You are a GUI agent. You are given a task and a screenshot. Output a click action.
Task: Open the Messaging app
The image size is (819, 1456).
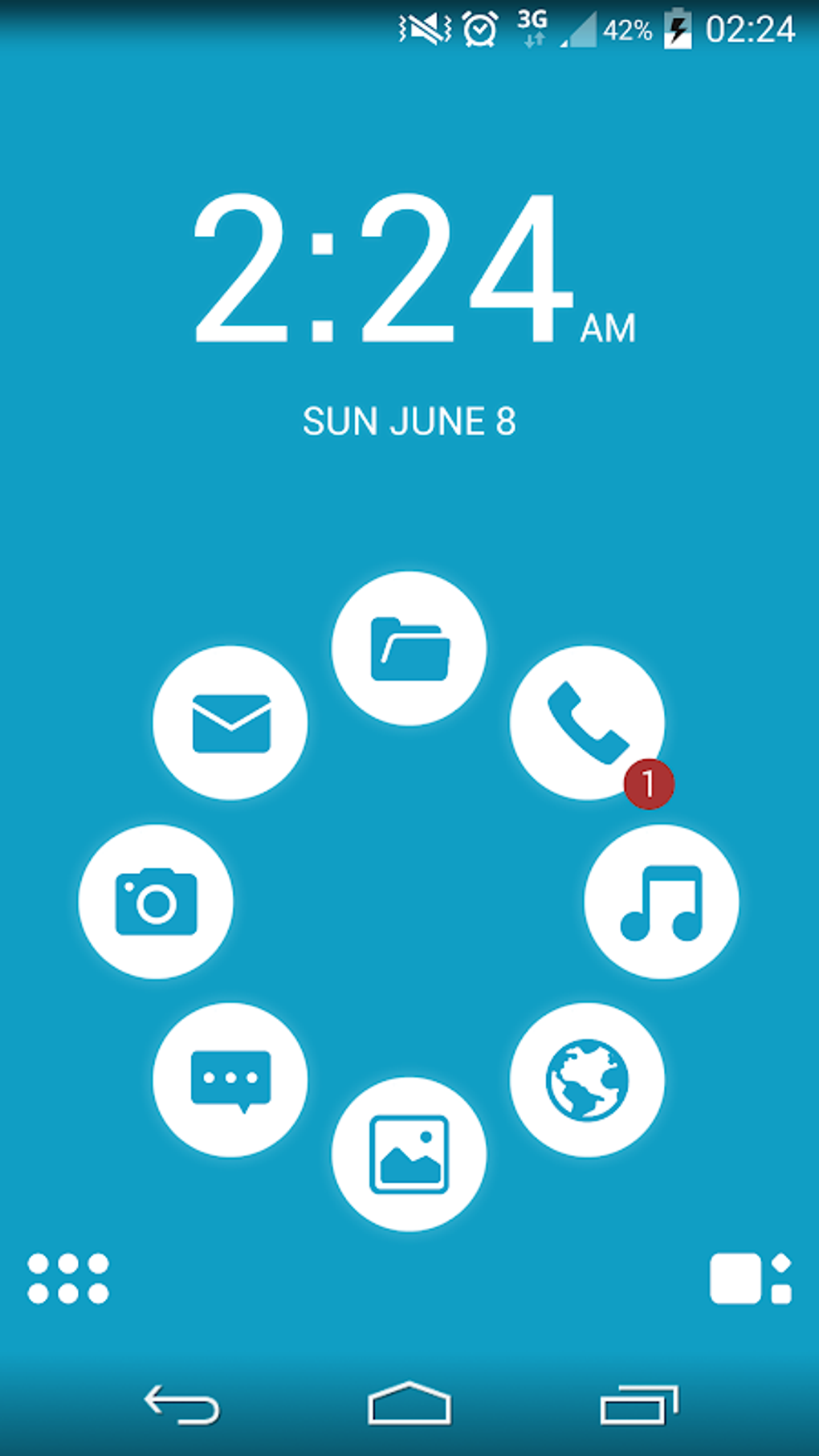[x=230, y=1080]
